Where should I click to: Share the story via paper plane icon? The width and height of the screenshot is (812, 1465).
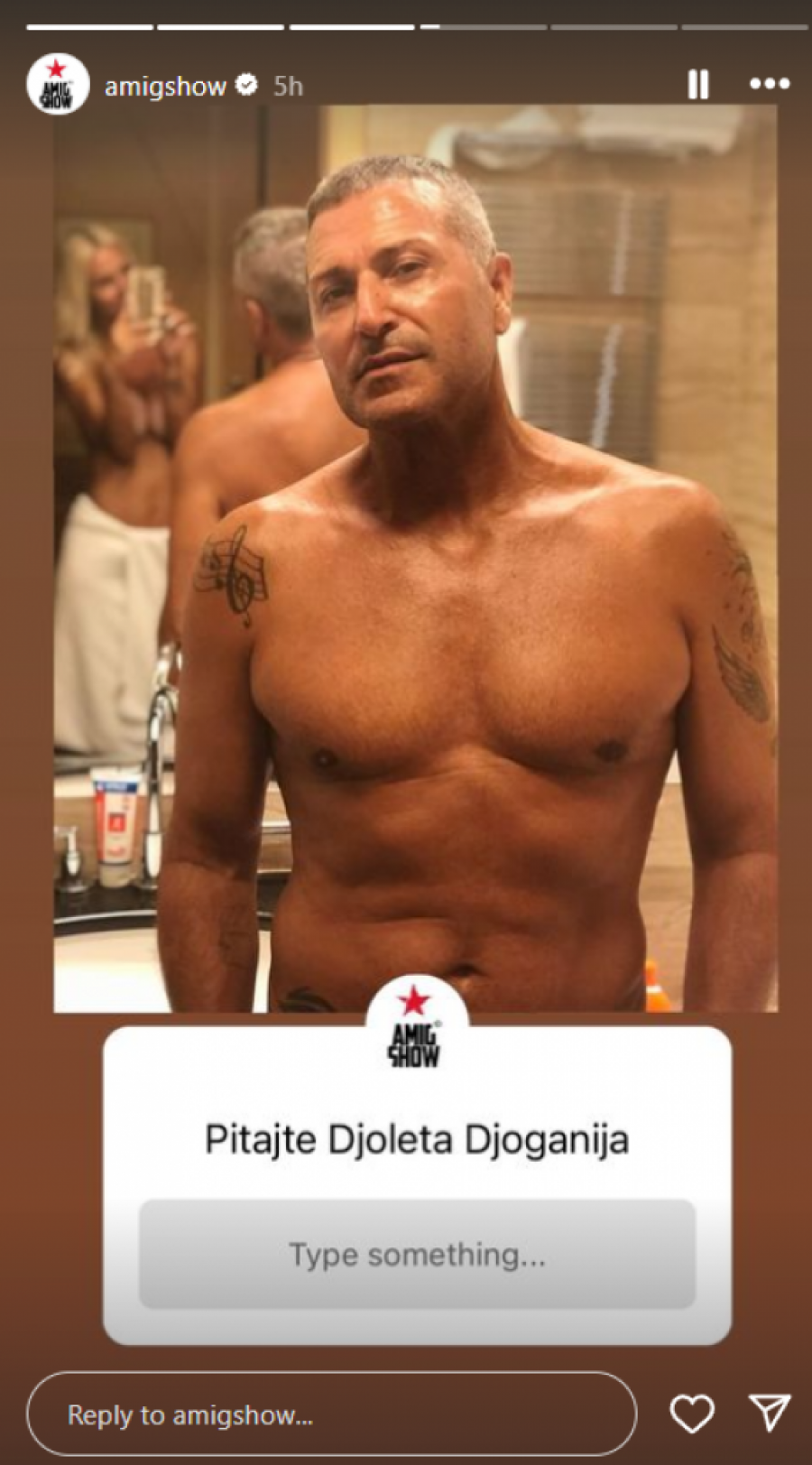(770, 1412)
